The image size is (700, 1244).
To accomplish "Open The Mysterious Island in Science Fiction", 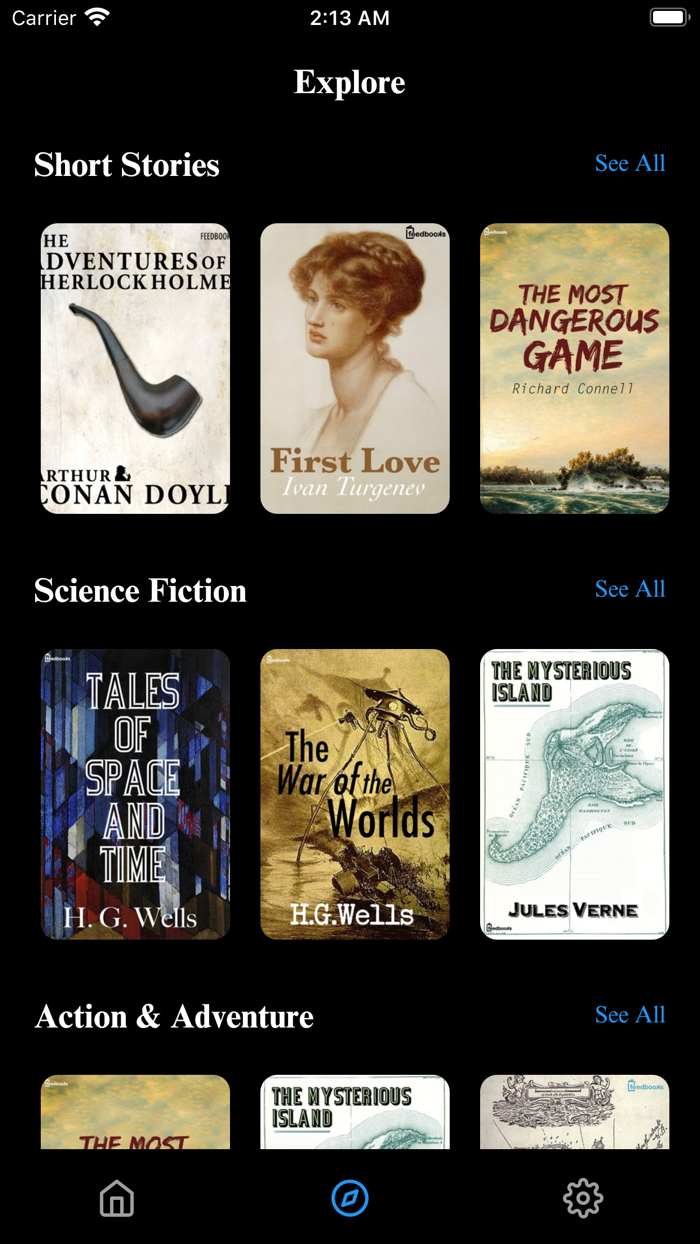I will (574, 794).
